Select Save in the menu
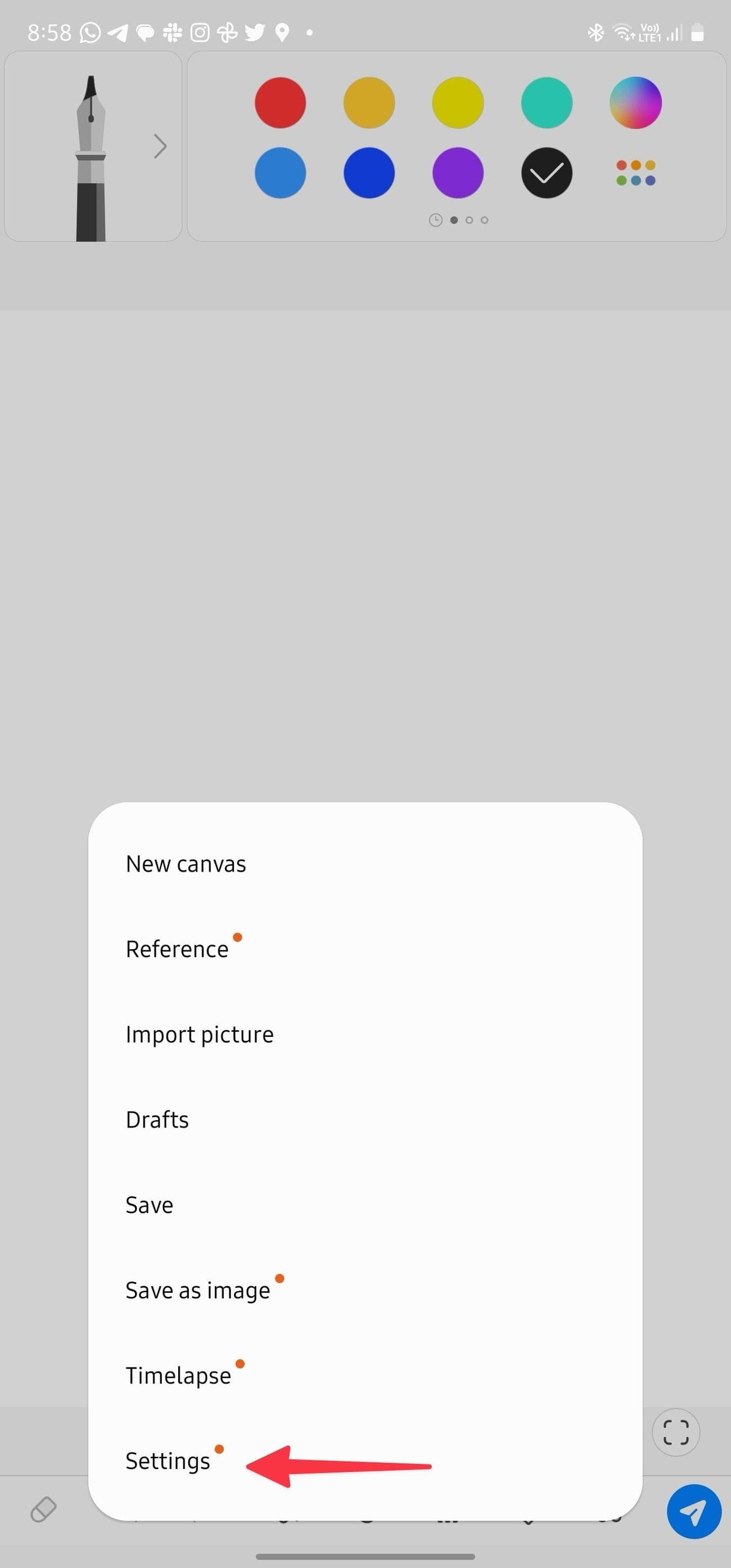The width and height of the screenshot is (731, 1568). [149, 1205]
